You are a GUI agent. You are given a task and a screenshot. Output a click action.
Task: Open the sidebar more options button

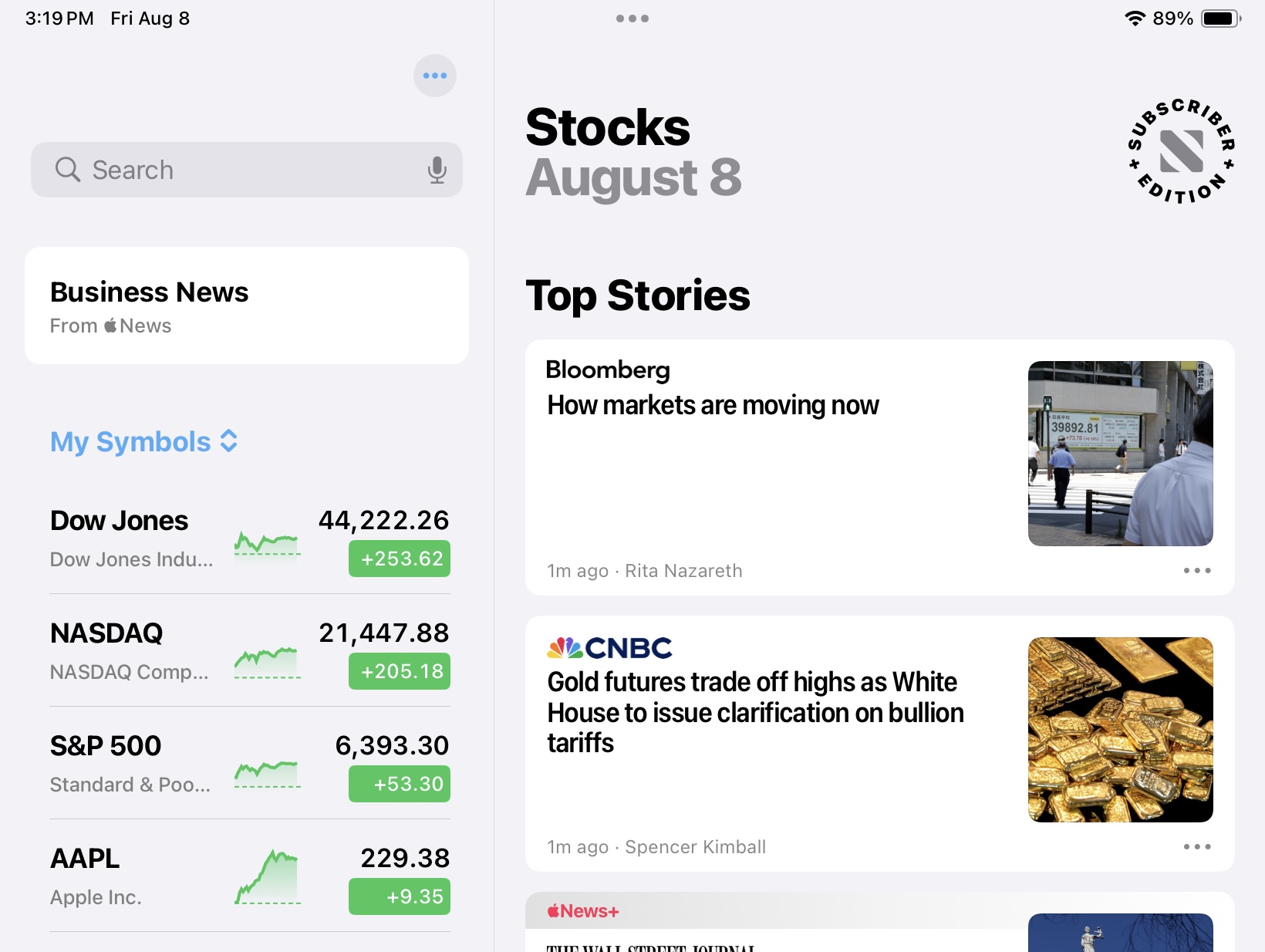coord(435,76)
